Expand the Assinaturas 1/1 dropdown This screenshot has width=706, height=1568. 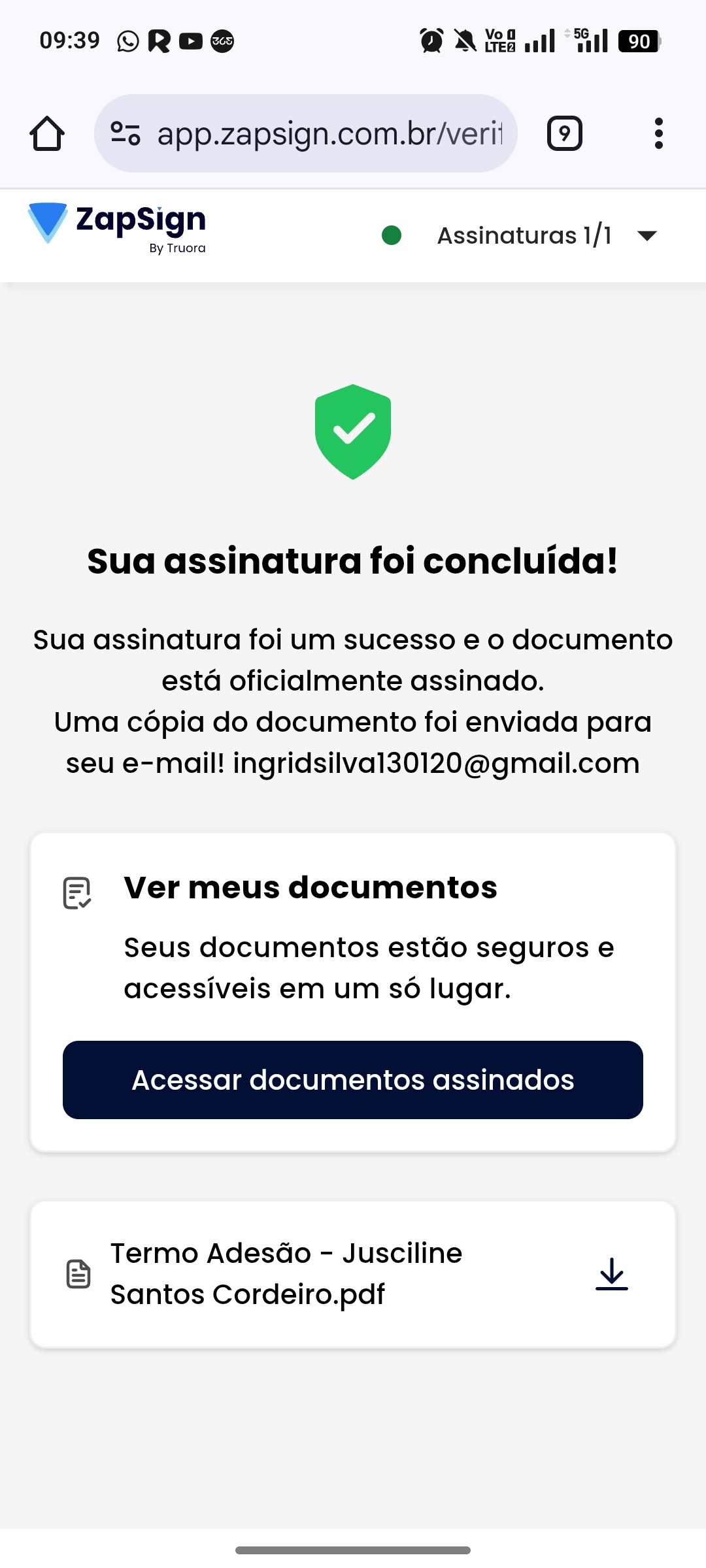[x=647, y=236]
